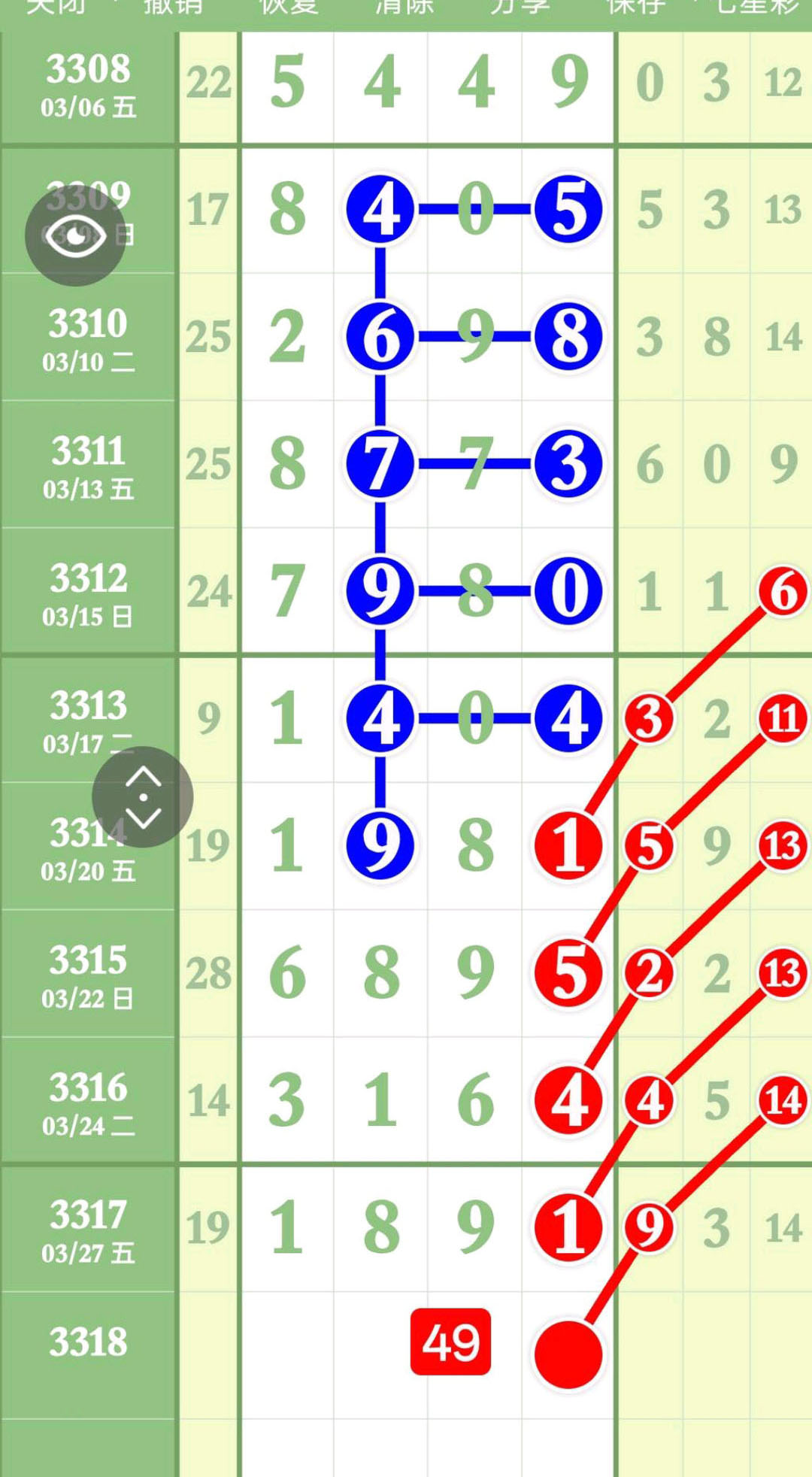Redo the mark with 恢复
Viewport: 812px width, 1477px height.
coord(289,6)
